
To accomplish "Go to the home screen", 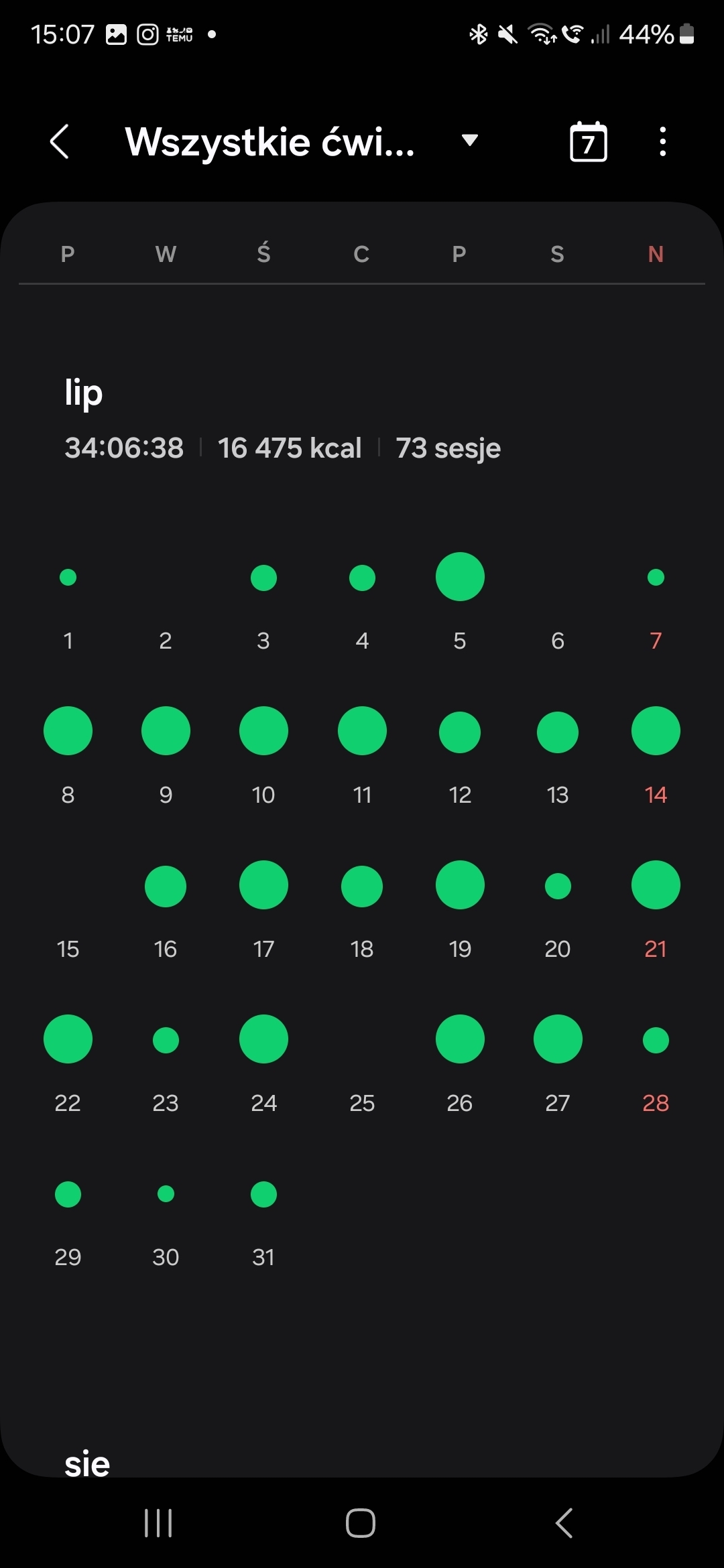I will click(361, 1523).
